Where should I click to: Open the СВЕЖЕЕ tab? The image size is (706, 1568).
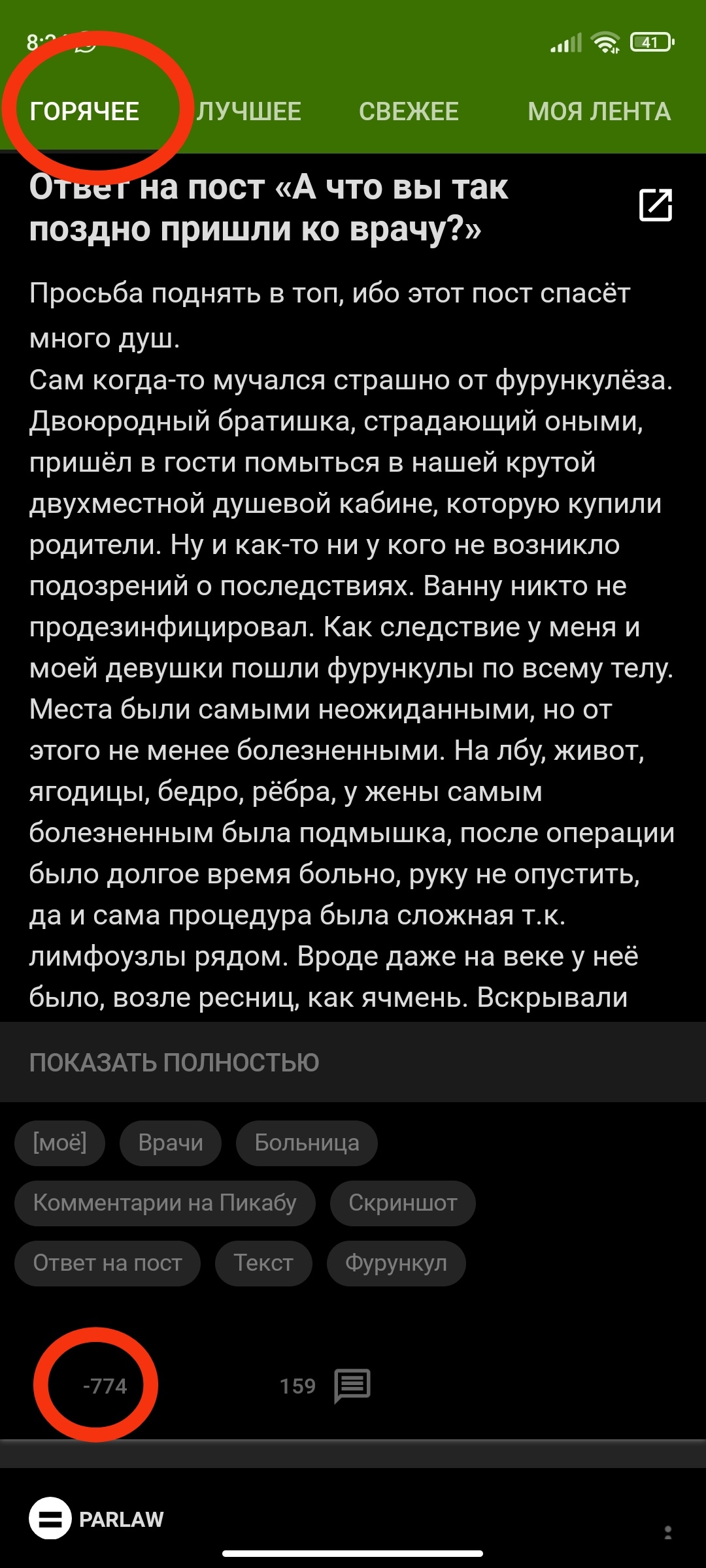tap(409, 112)
